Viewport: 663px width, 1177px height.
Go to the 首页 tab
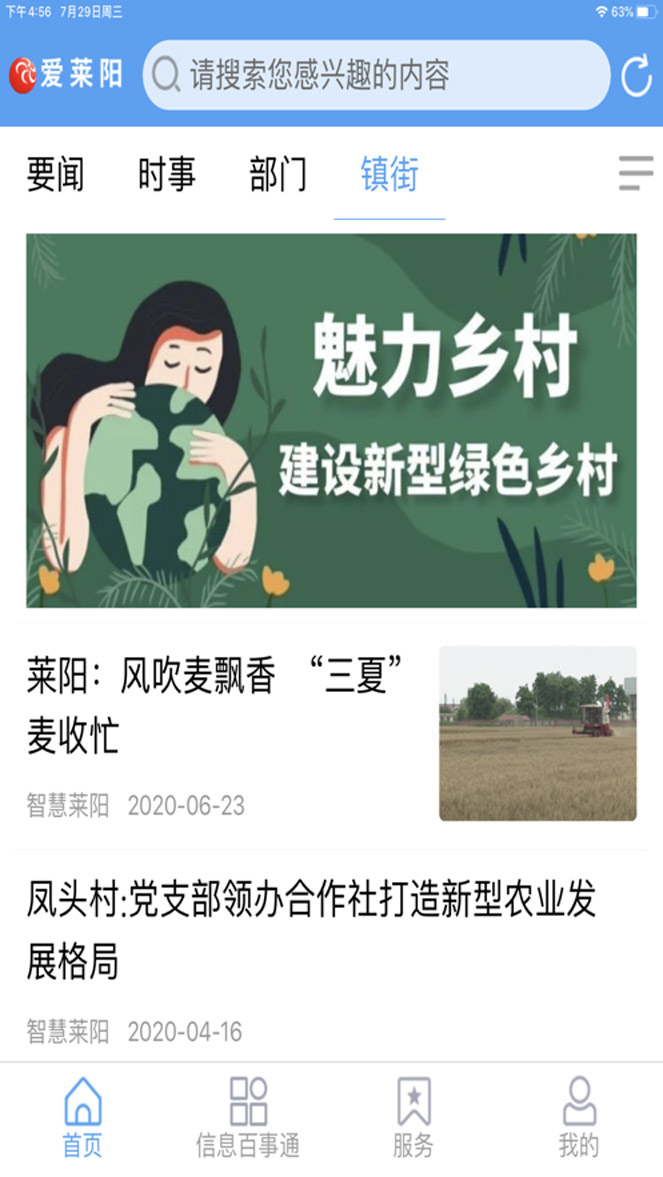83,1118
